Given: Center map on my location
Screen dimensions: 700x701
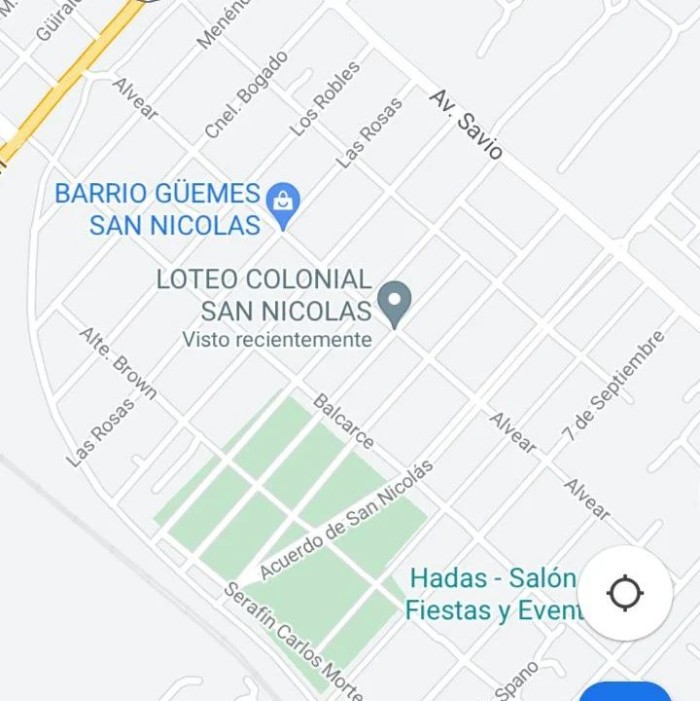Looking at the screenshot, I should pyautogui.click(x=625, y=593).
